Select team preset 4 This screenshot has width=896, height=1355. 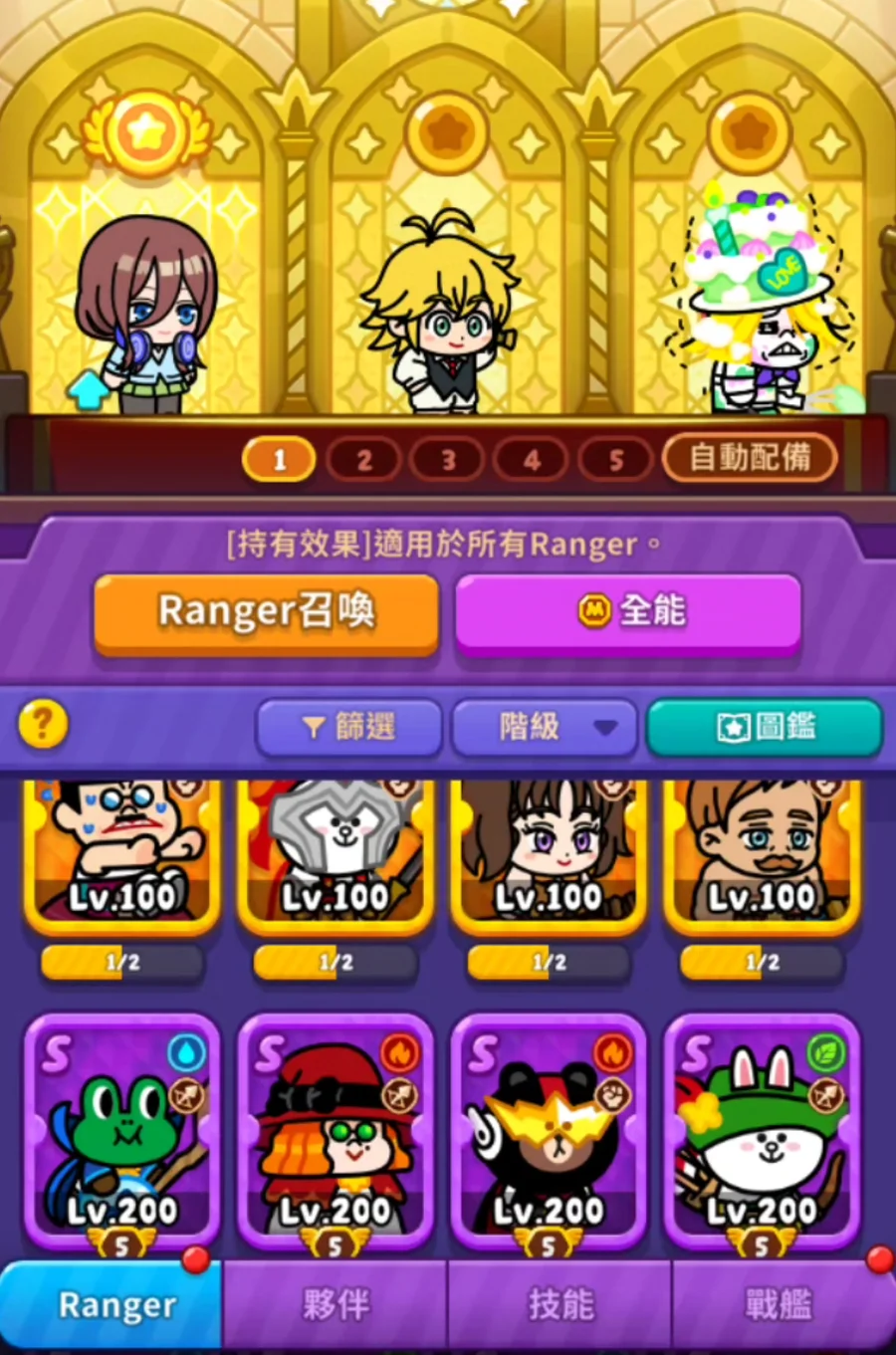pos(532,460)
